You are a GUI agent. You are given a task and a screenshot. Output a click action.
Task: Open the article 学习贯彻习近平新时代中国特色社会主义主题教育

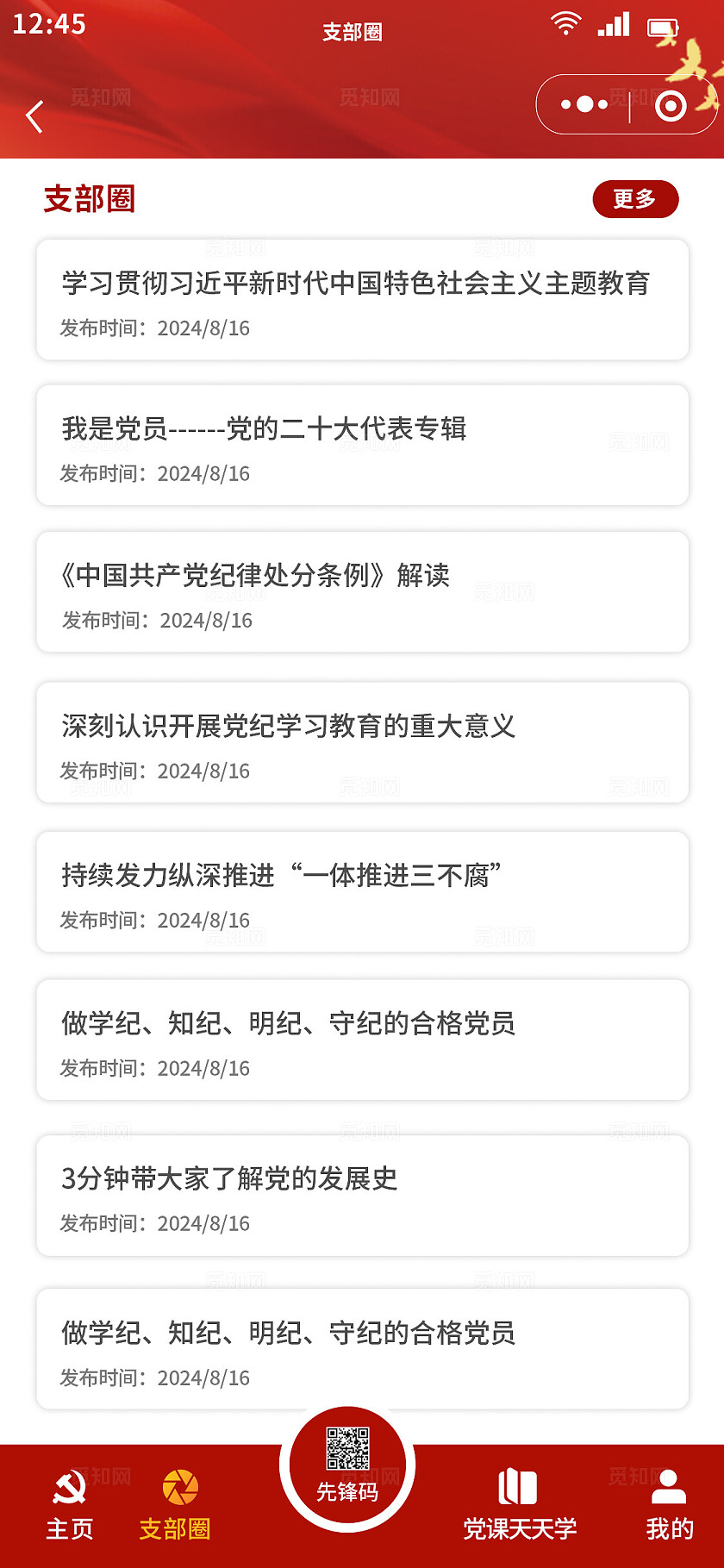coord(362,302)
